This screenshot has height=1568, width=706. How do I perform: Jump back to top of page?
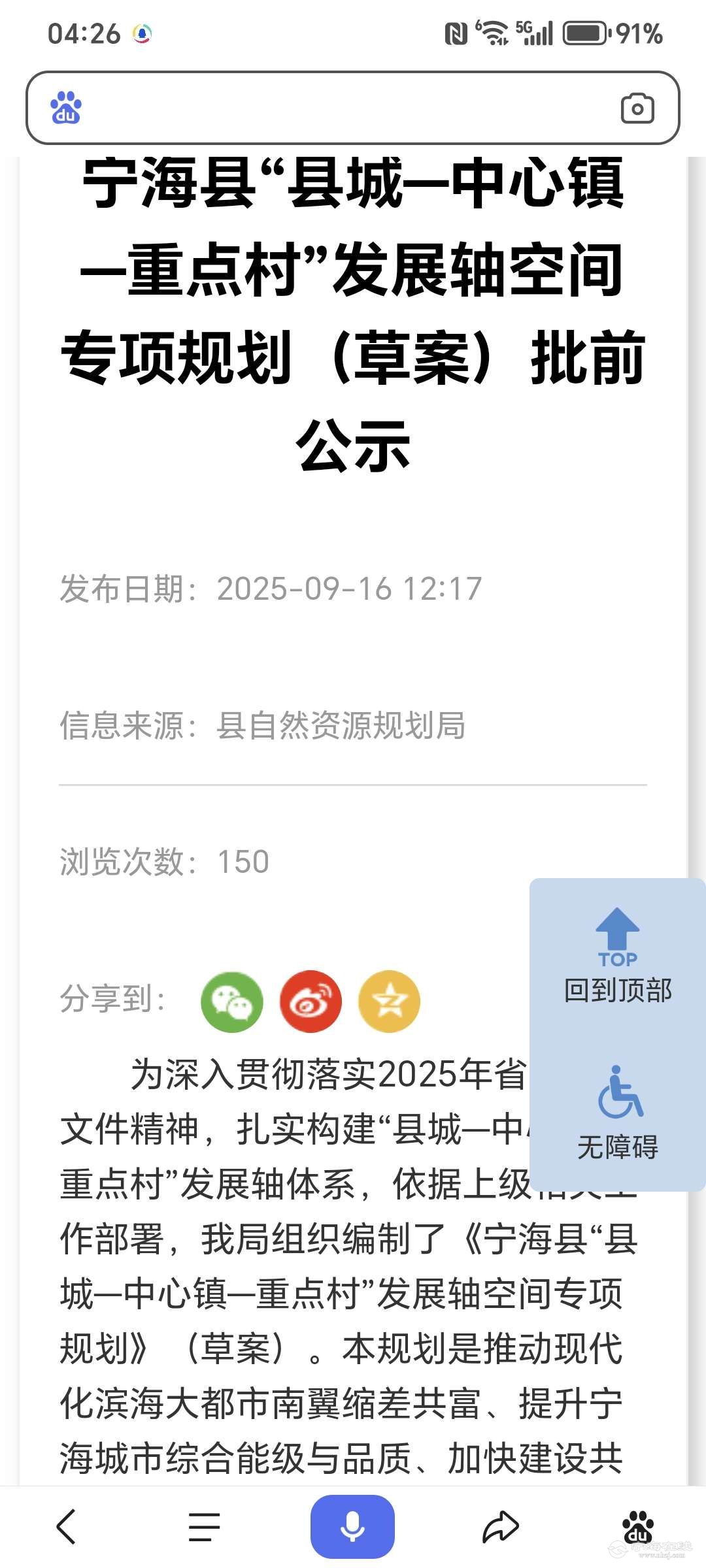[617, 955]
